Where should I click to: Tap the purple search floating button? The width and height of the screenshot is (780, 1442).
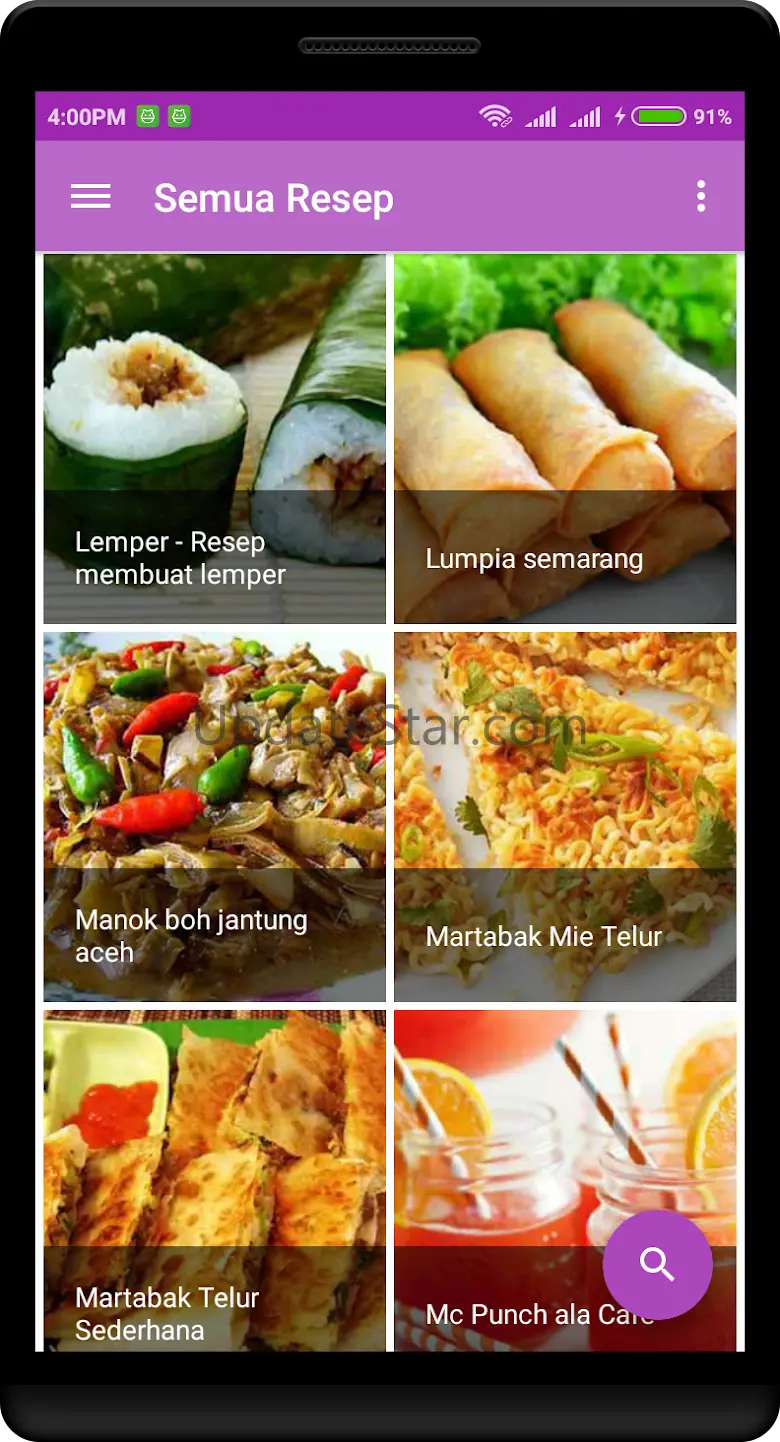click(657, 1264)
